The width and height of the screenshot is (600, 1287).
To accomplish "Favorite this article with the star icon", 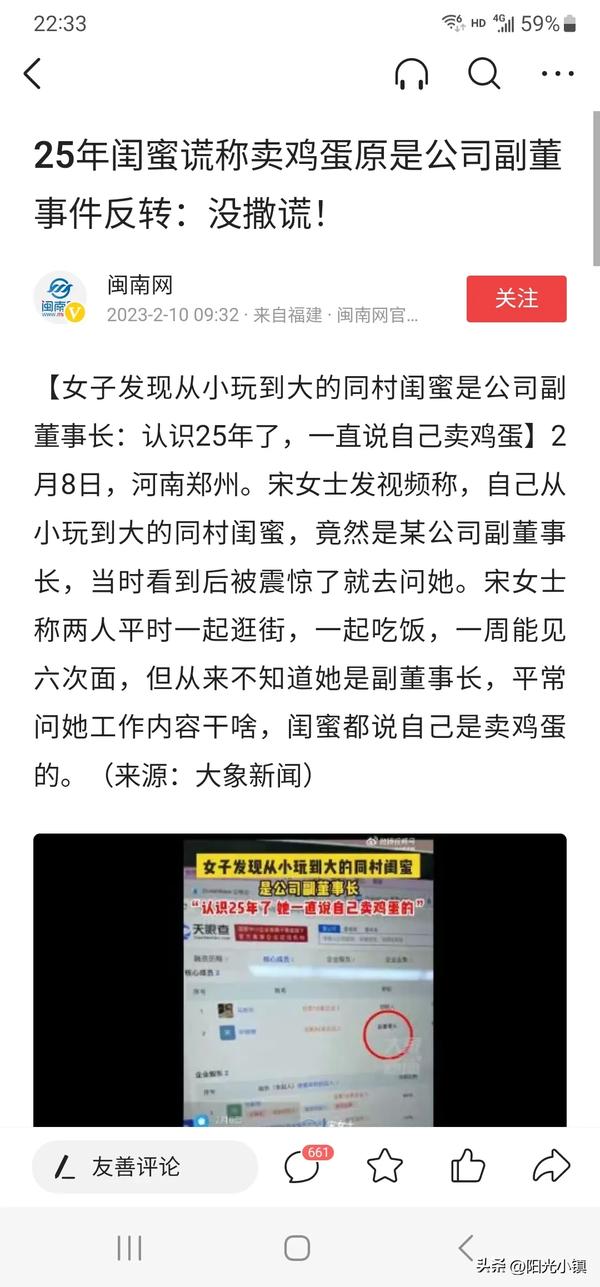I will tap(385, 1166).
